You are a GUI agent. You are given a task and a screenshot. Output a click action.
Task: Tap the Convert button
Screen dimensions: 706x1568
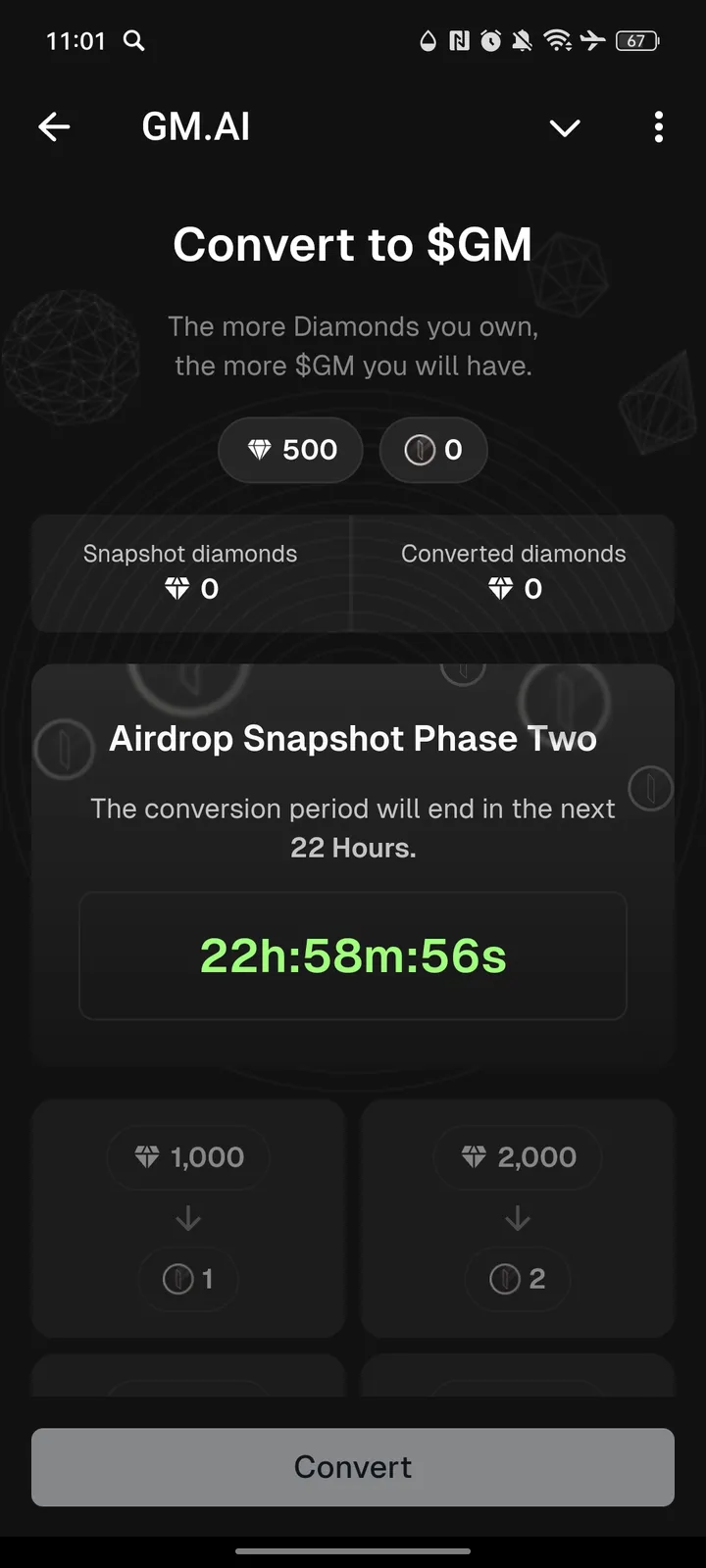coord(353,1466)
